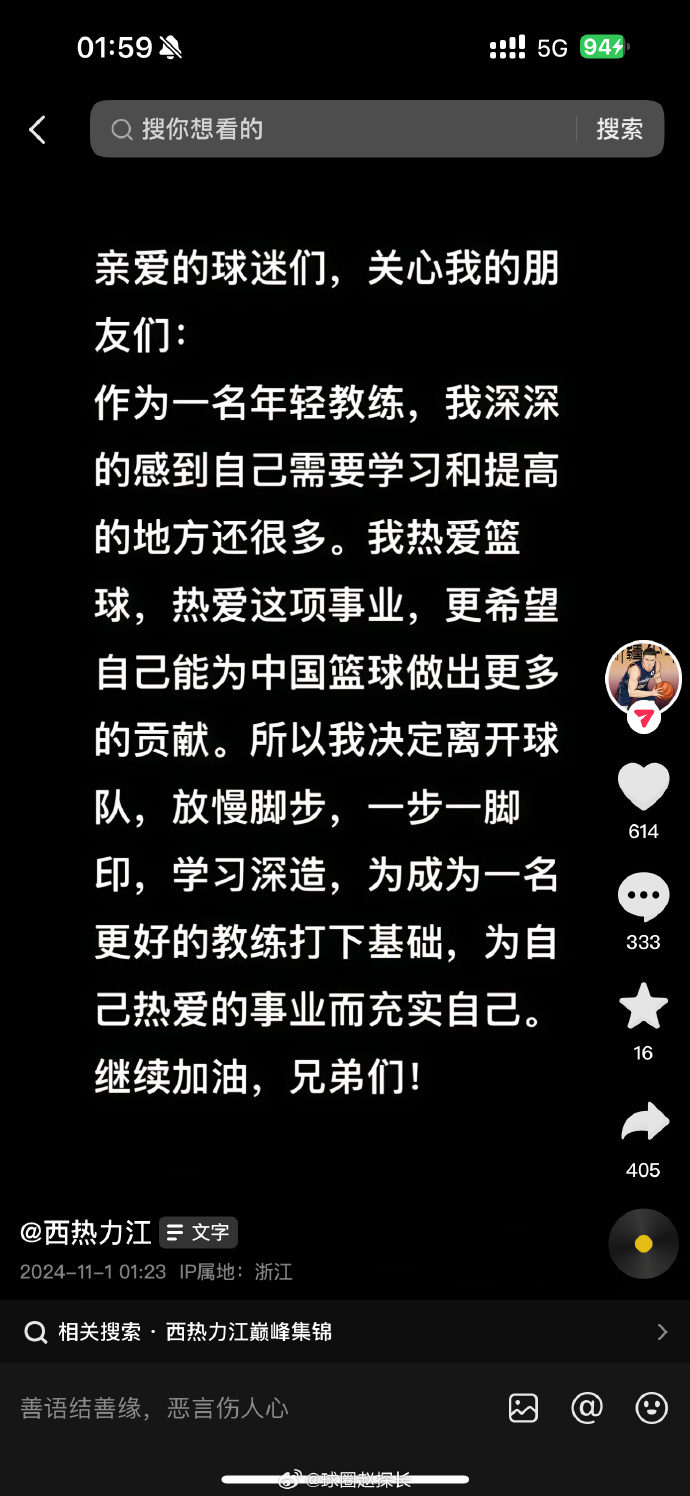Favorite this post with the star icon

click(x=643, y=1007)
